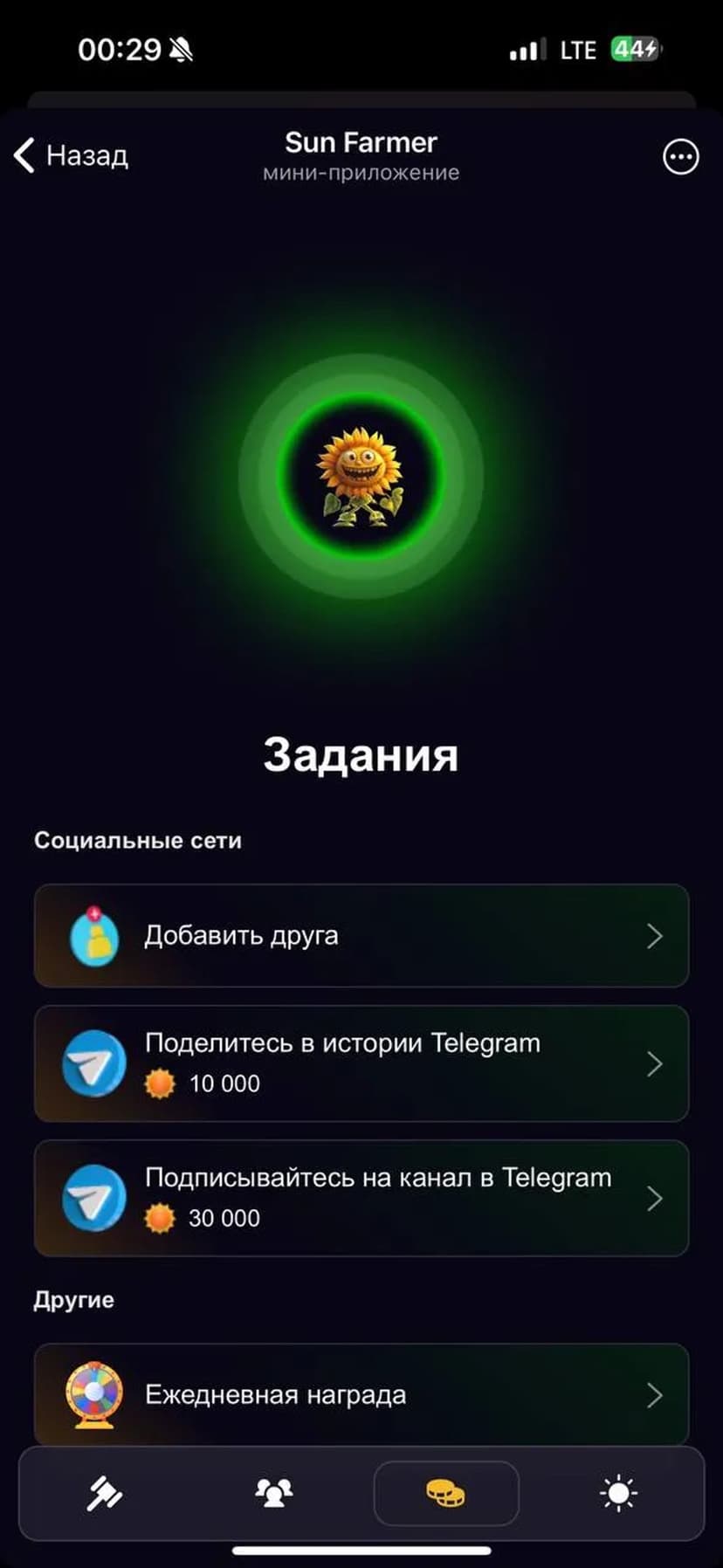Image resolution: width=723 pixels, height=1568 pixels.
Task: Switch to the friends group tab
Action: click(x=274, y=1493)
